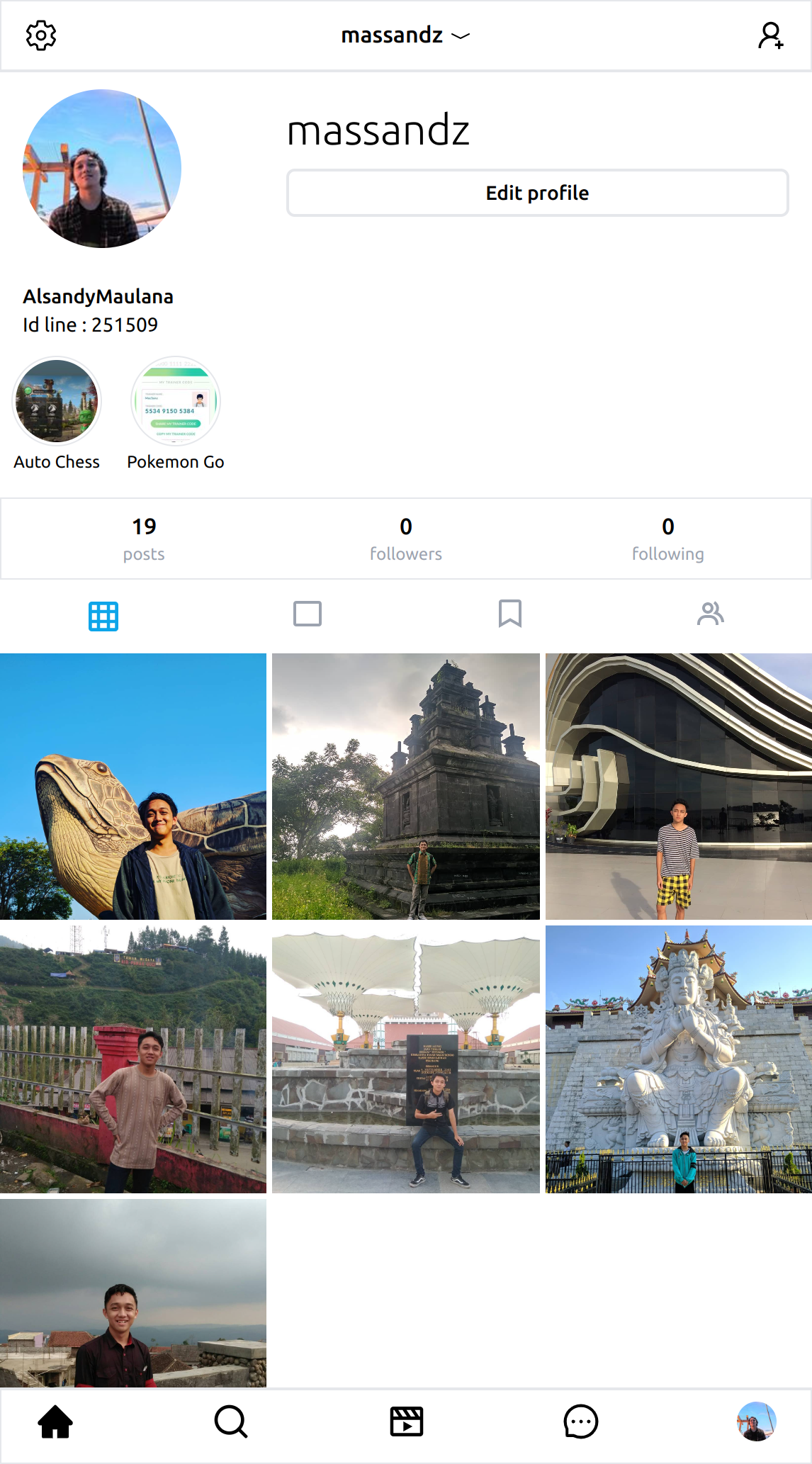This screenshot has height=1464, width=812.
Task: Open the stone temple photo post
Action: 406,787
